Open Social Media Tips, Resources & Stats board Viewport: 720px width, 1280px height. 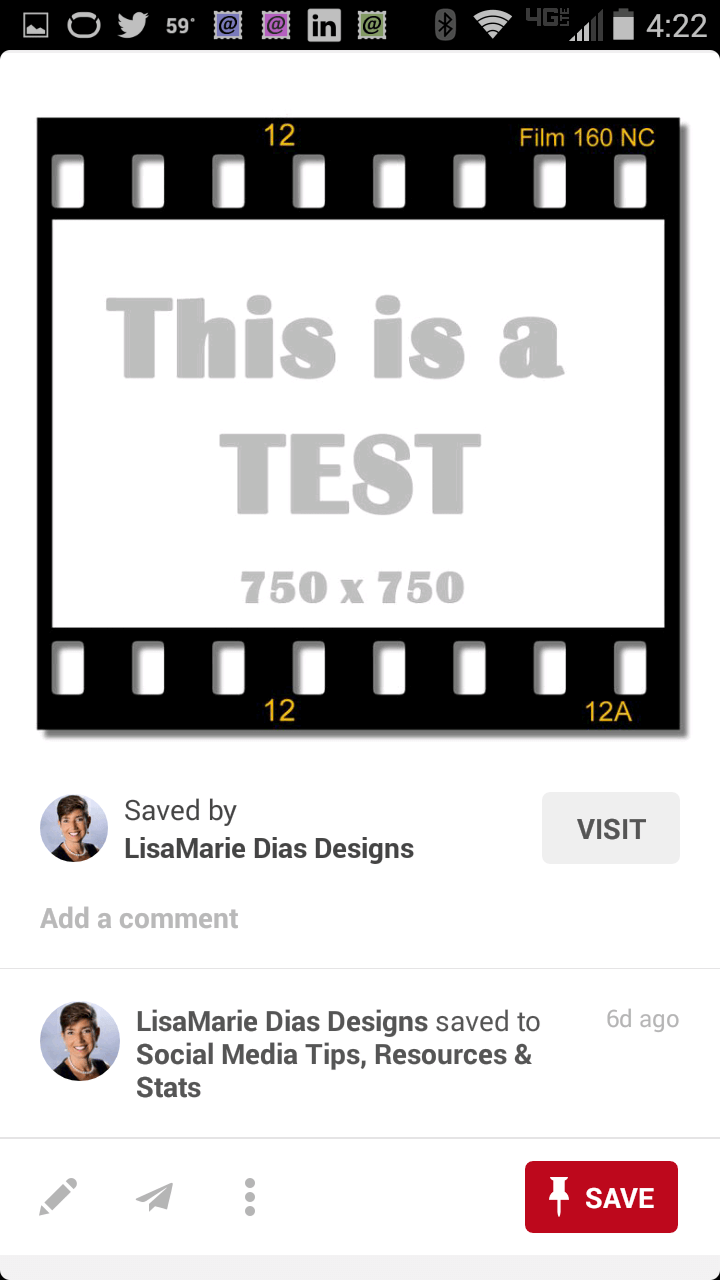click(x=334, y=1071)
